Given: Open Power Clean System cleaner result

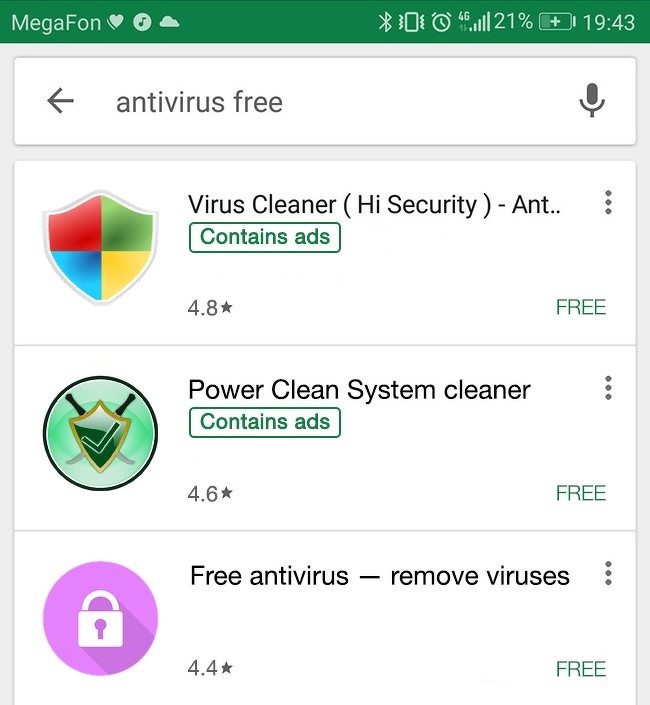Looking at the screenshot, I should click(x=359, y=390).
